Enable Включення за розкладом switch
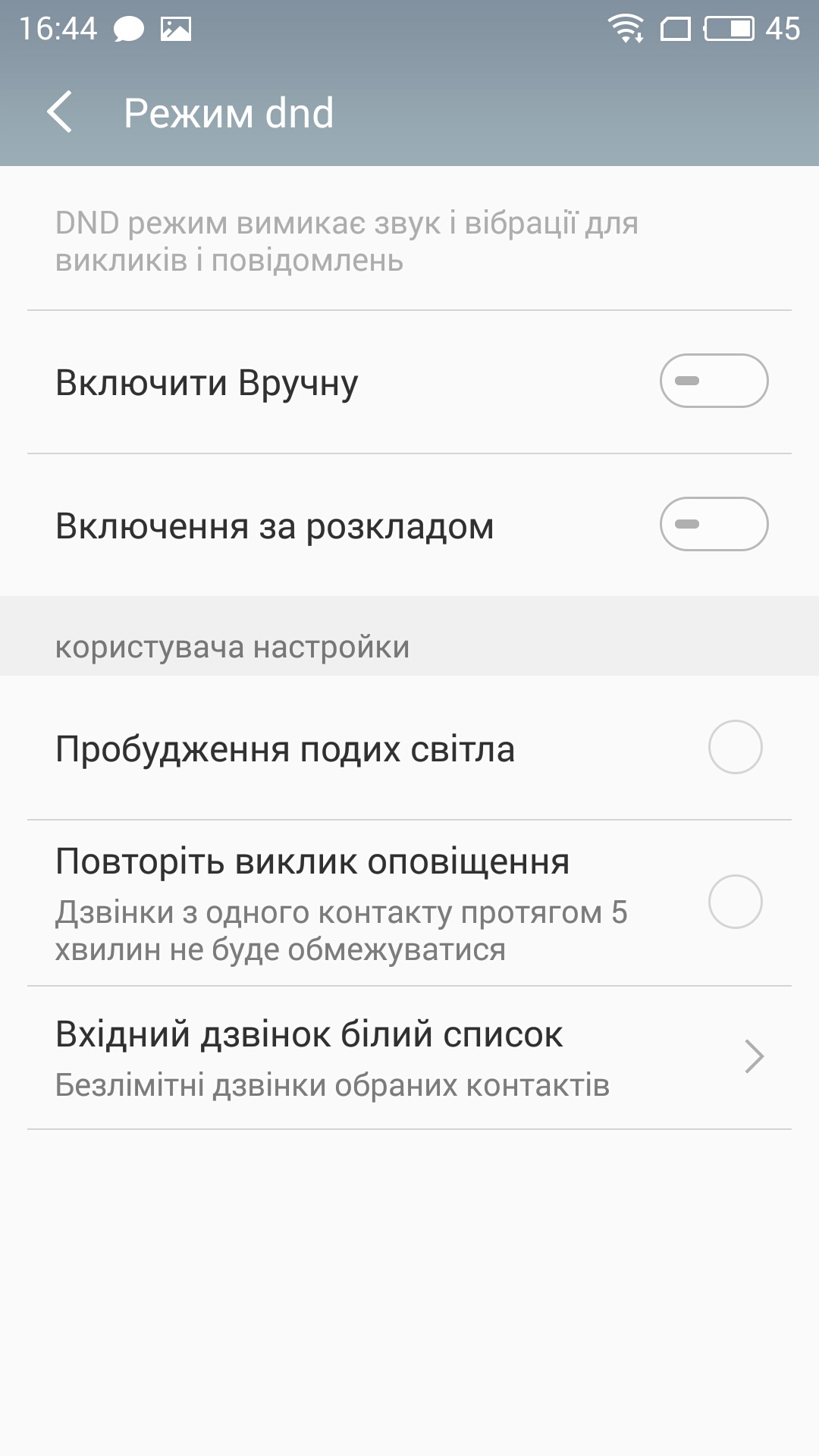Image resolution: width=819 pixels, height=1456 pixels. point(714,524)
